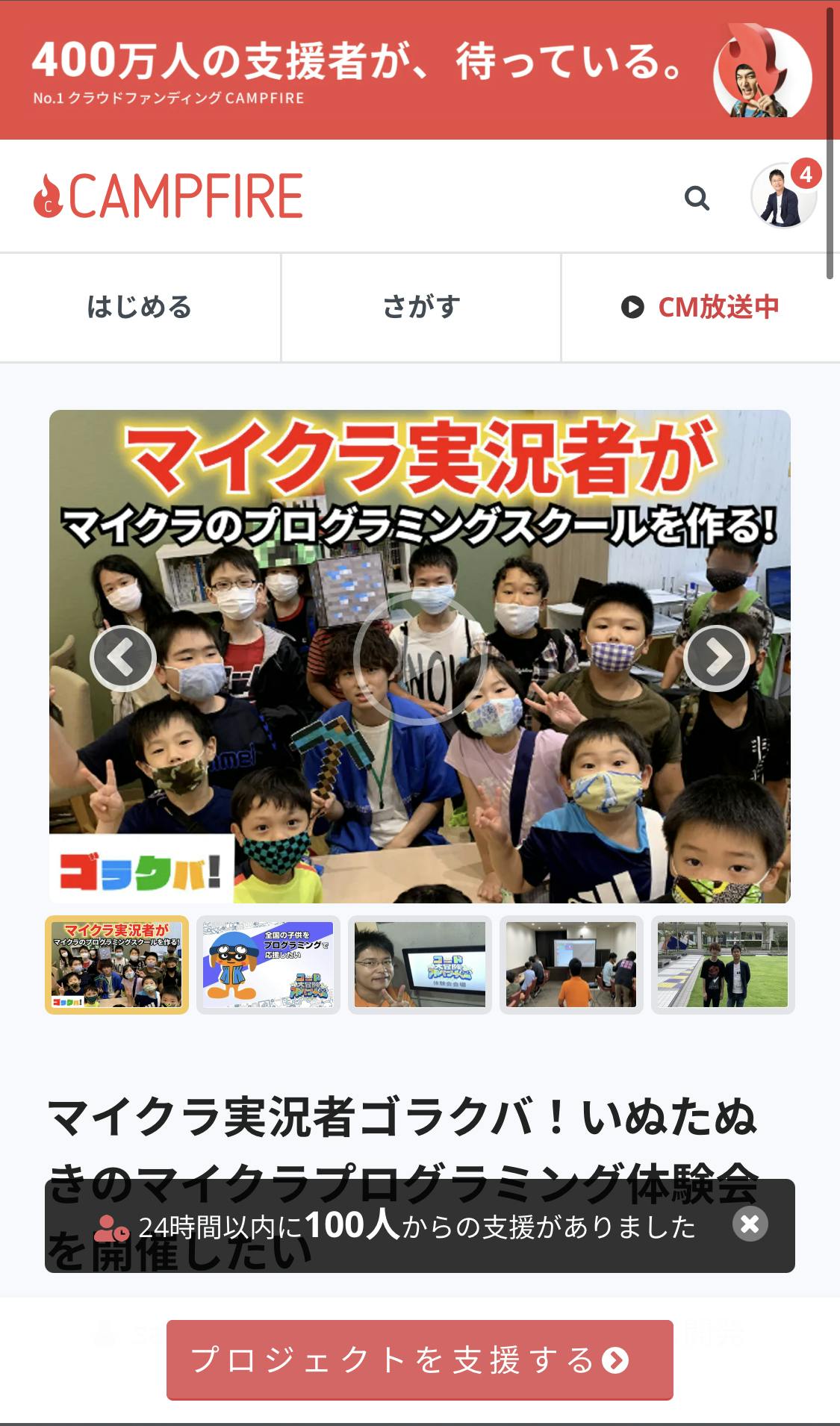The width and height of the screenshot is (840, 1426).
Task: Show the next slide in the carousel
Action: [x=717, y=657]
